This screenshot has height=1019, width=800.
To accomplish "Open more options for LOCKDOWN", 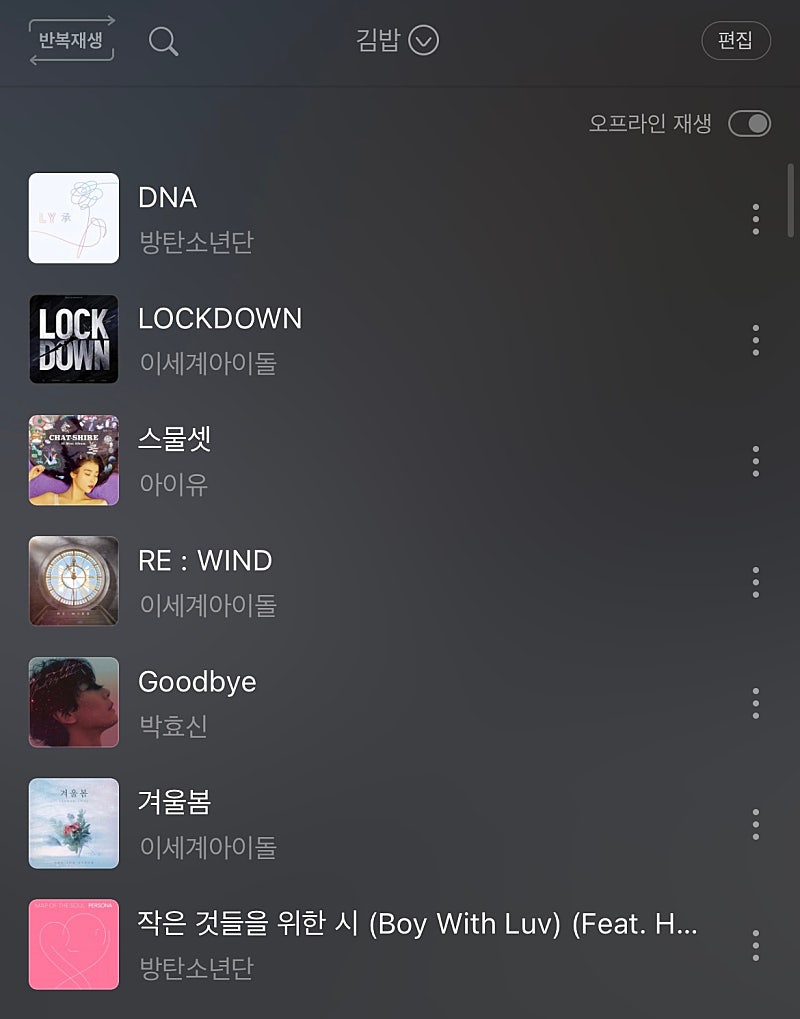I will (755, 340).
